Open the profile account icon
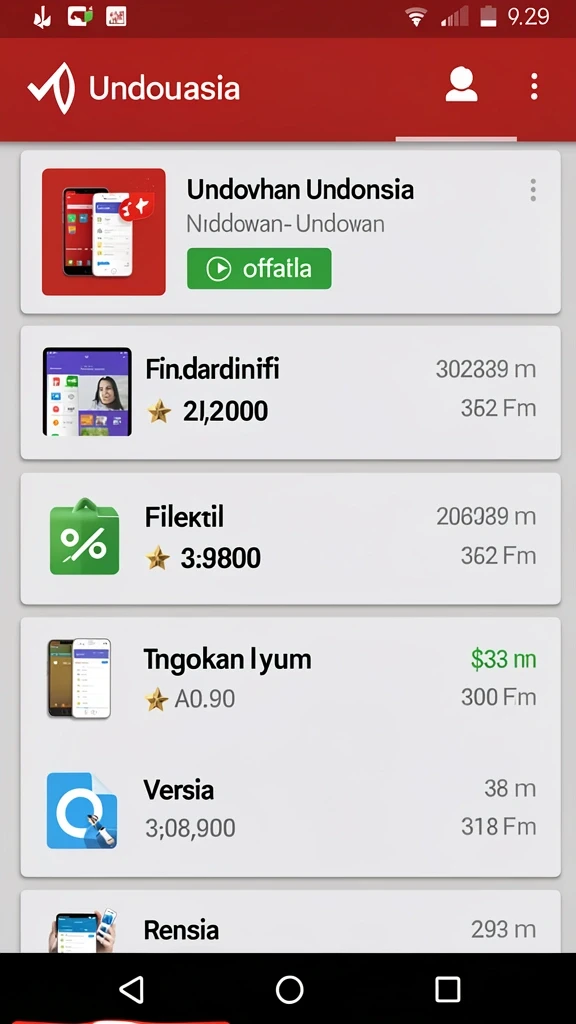Image resolution: width=576 pixels, height=1024 pixels. point(462,86)
